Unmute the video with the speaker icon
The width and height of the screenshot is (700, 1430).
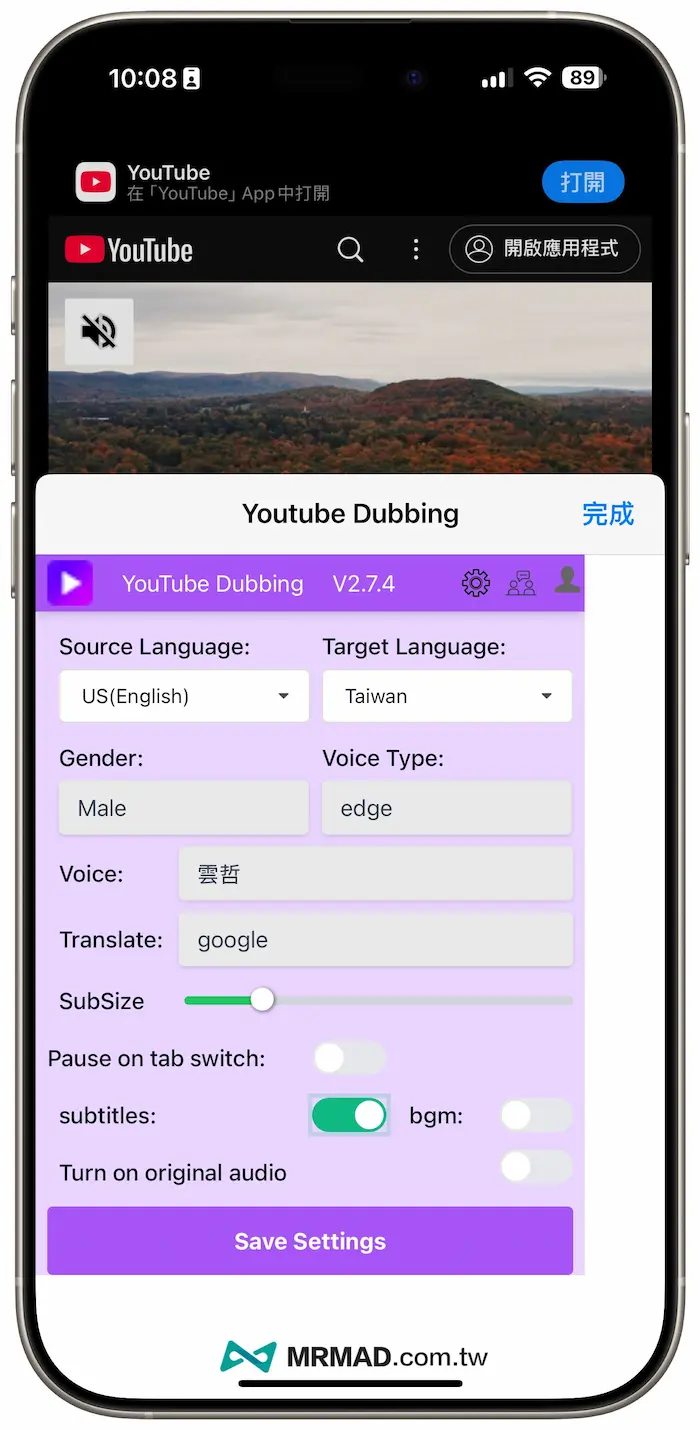pyautogui.click(x=99, y=331)
